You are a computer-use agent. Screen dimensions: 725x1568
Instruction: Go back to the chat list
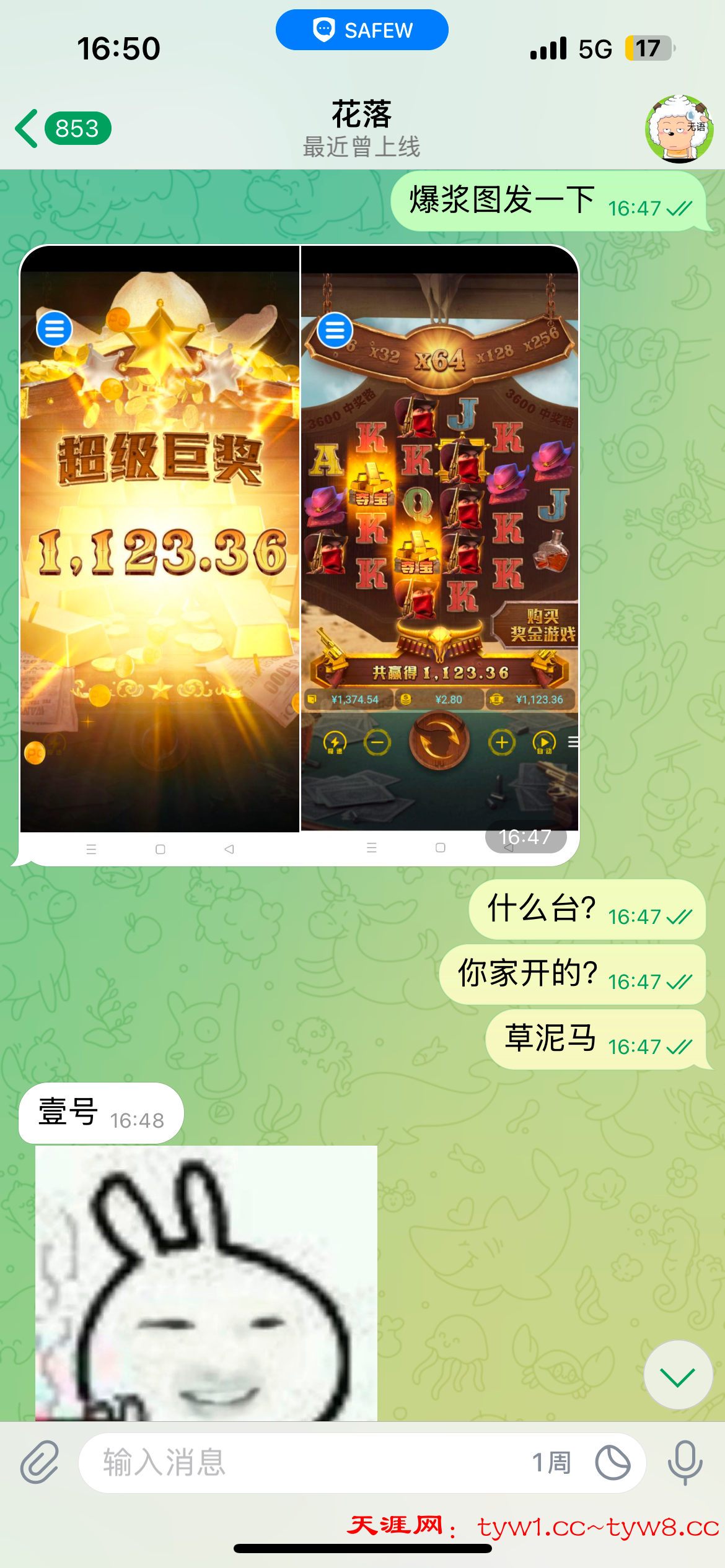[28, 129]
